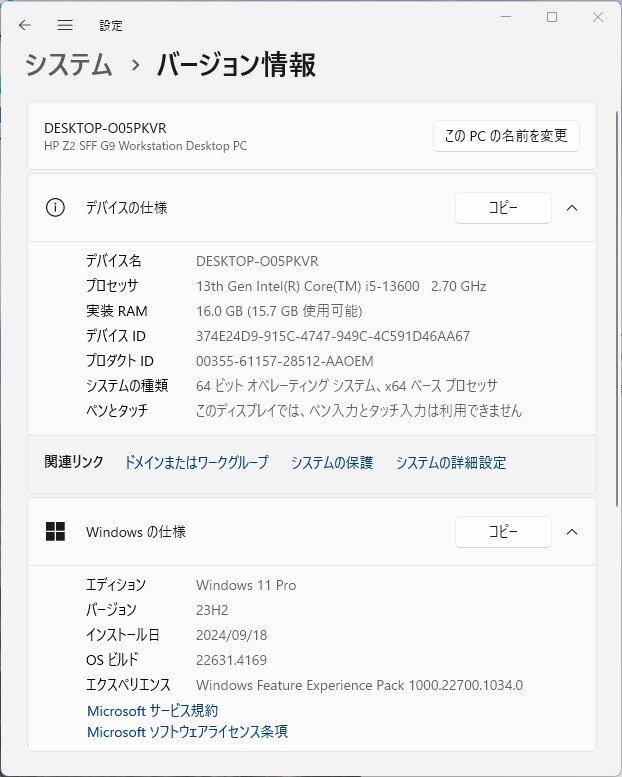Copy the Windows の仕様 details
Image resolution: width=622 pixels, height=777 pixels.
coord(503,532)
